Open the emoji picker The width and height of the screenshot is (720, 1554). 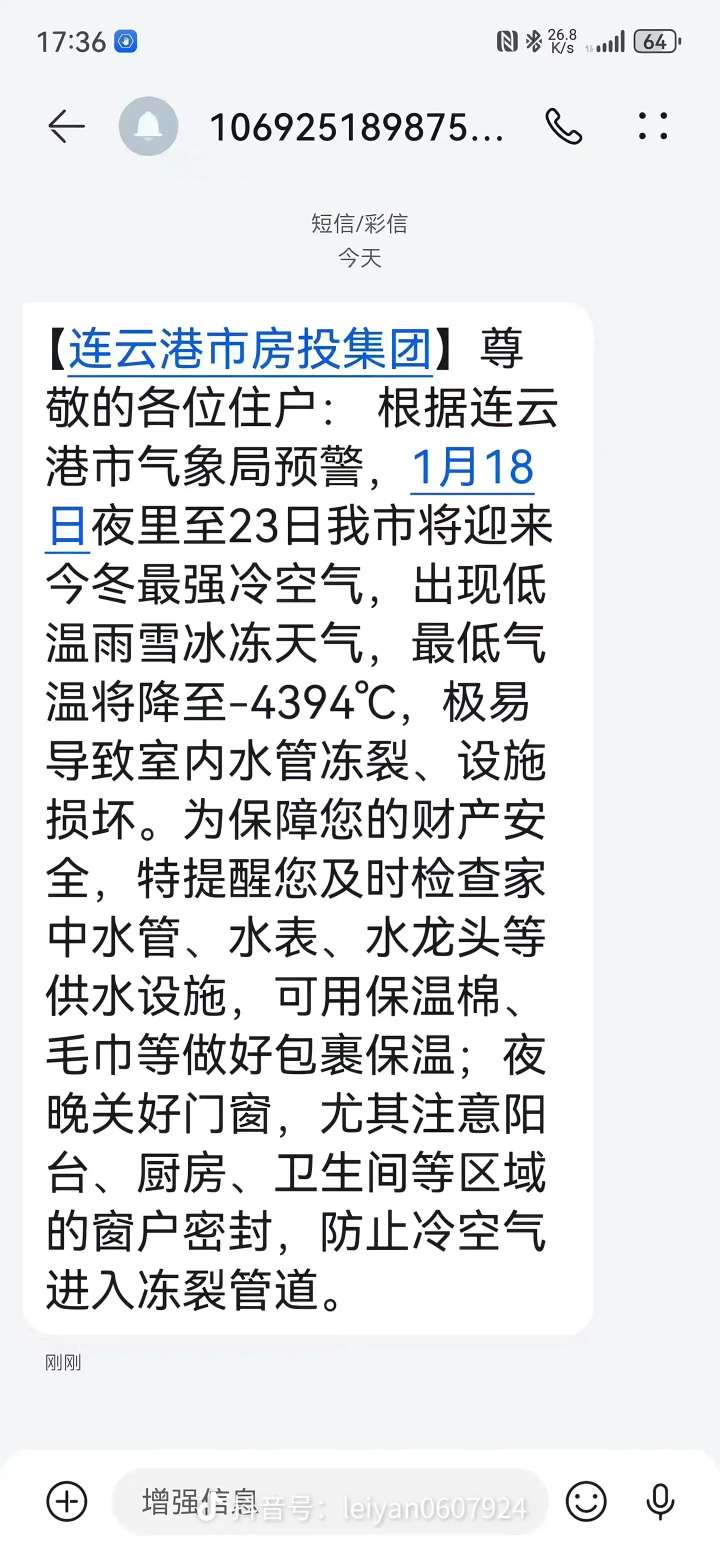click(x=586, y=1501)
